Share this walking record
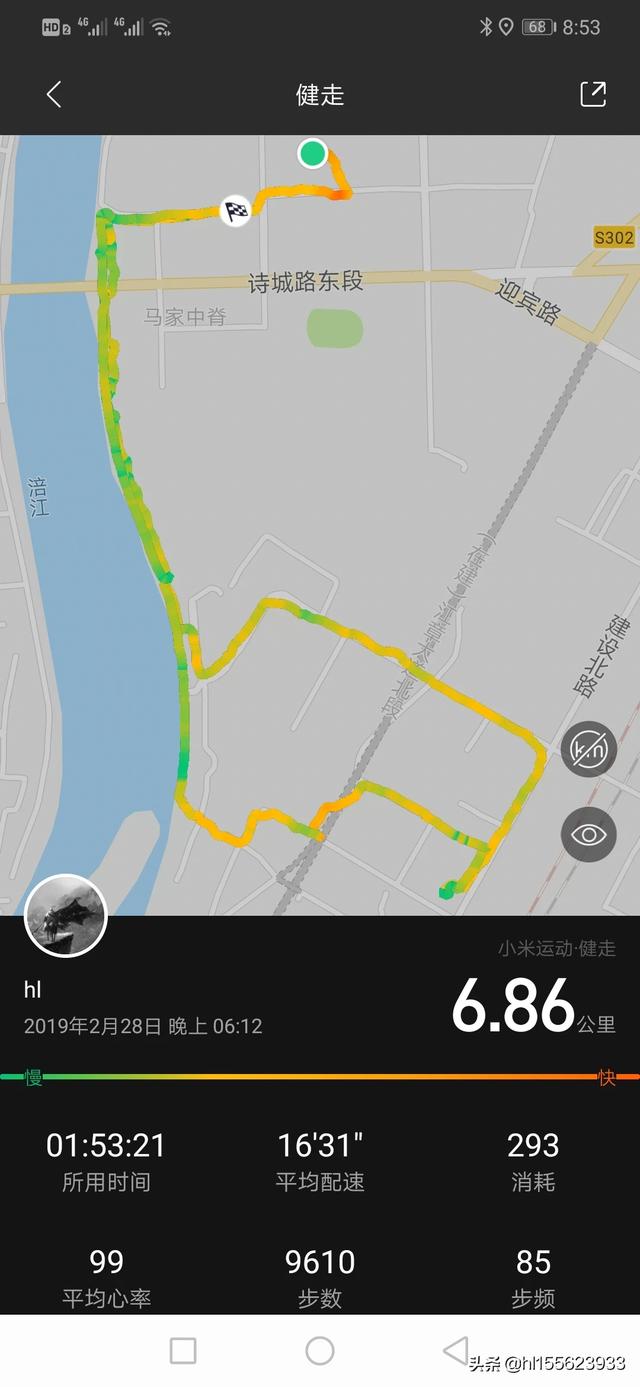This screenshot has width=640, height=1387. [593, 95]
